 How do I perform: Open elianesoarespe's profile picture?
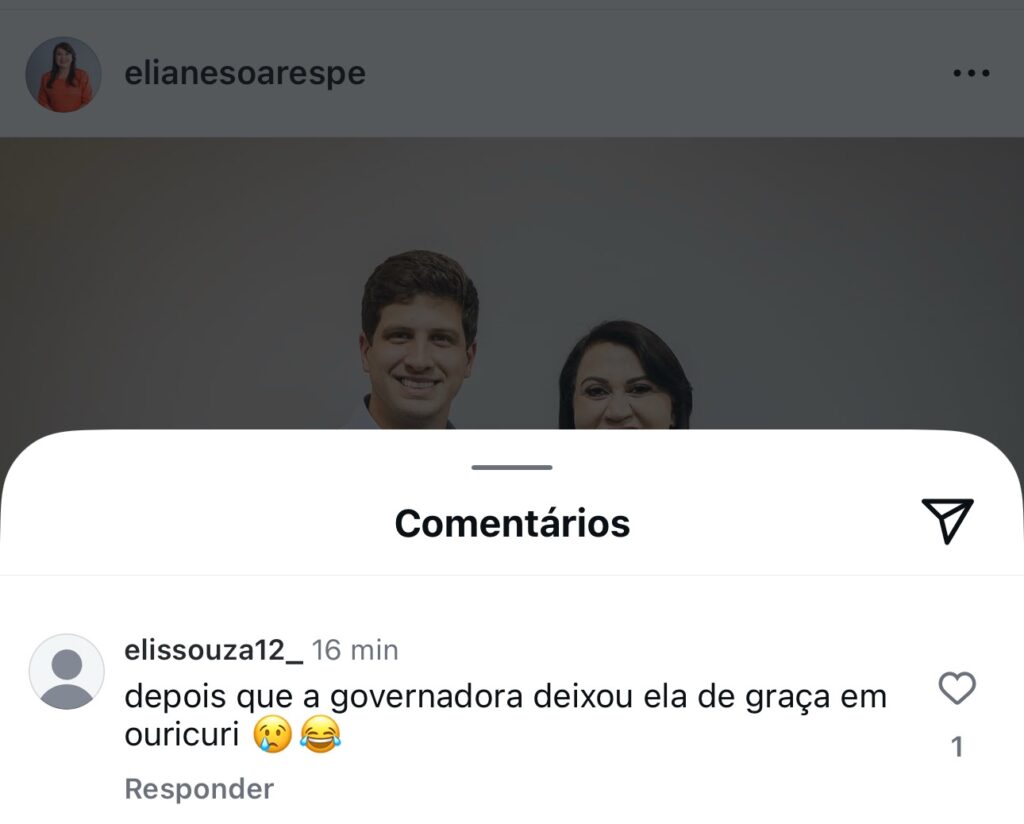64,75
